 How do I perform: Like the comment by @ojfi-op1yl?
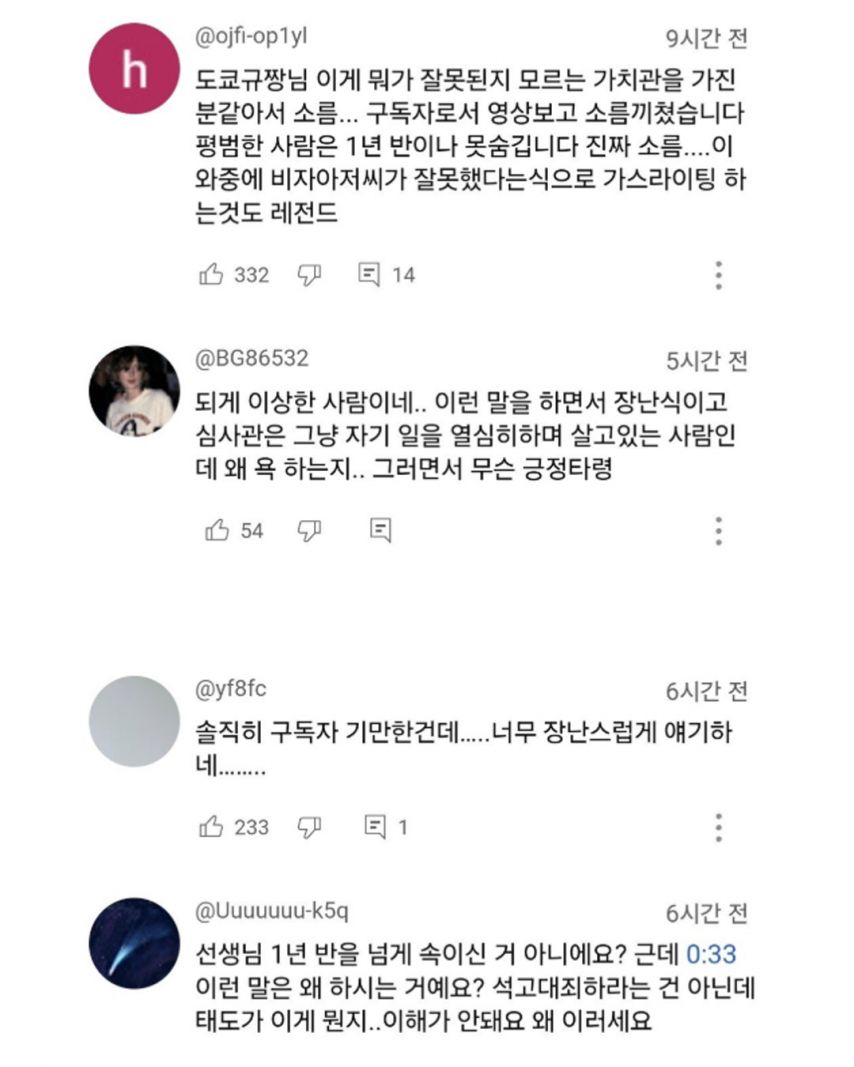click(211, 274)
